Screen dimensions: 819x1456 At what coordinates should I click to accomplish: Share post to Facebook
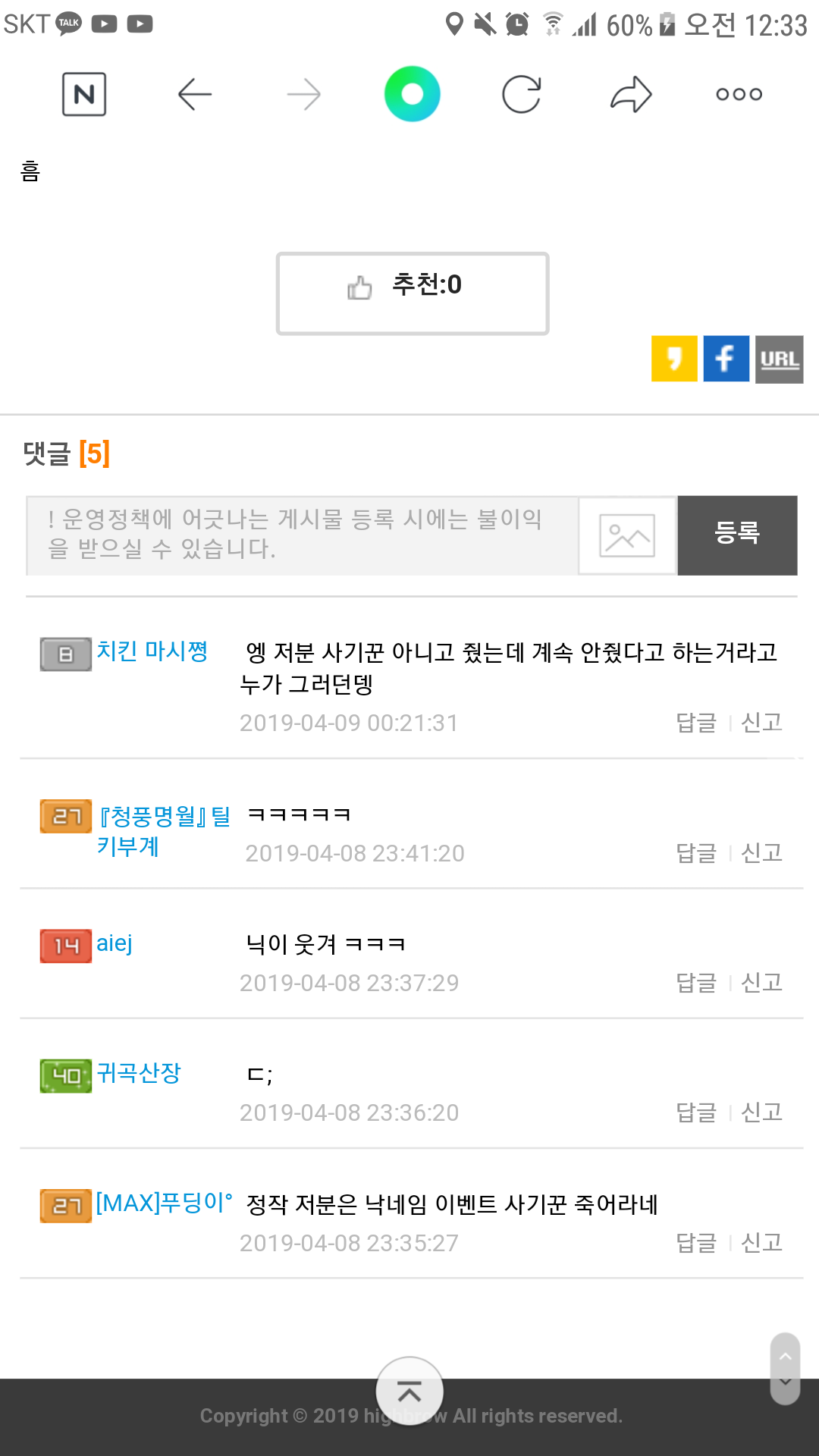click(726, 359)
